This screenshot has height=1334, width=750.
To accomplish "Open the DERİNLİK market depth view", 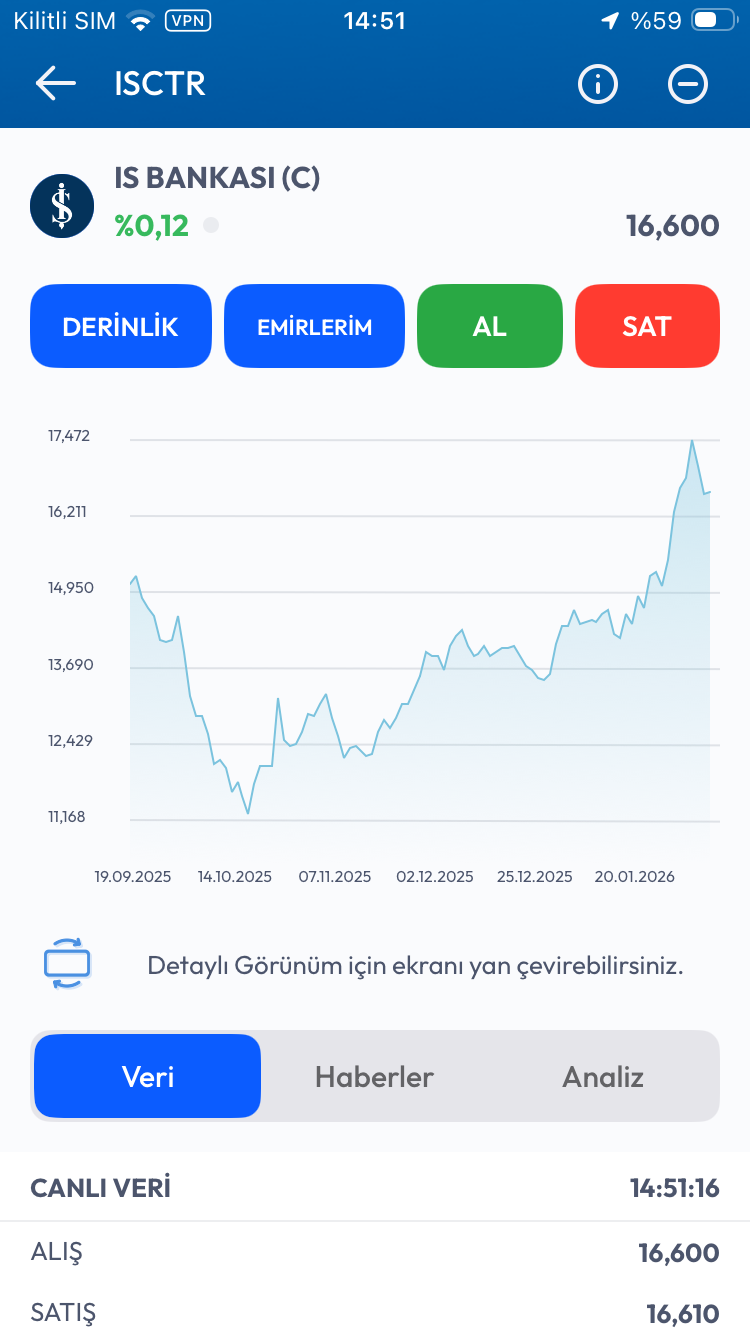I will click(120, 327).
